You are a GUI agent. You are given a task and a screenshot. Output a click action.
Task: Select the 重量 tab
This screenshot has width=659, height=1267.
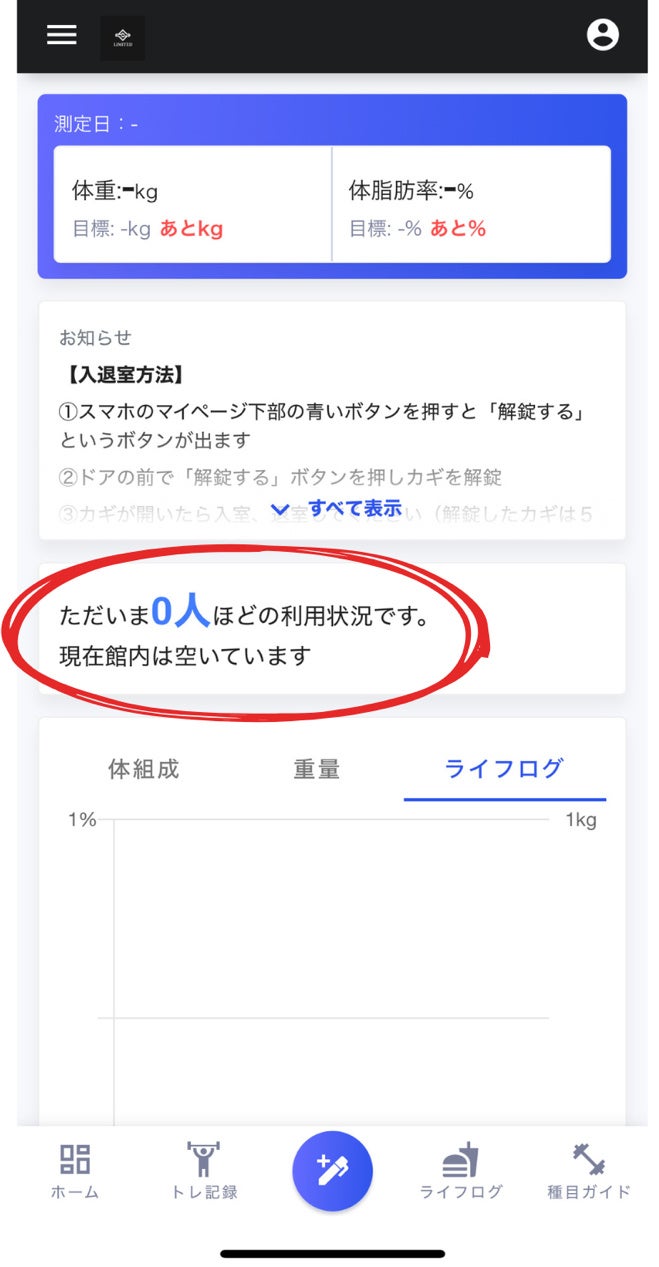pyautogui.click(x=317, y=769)
